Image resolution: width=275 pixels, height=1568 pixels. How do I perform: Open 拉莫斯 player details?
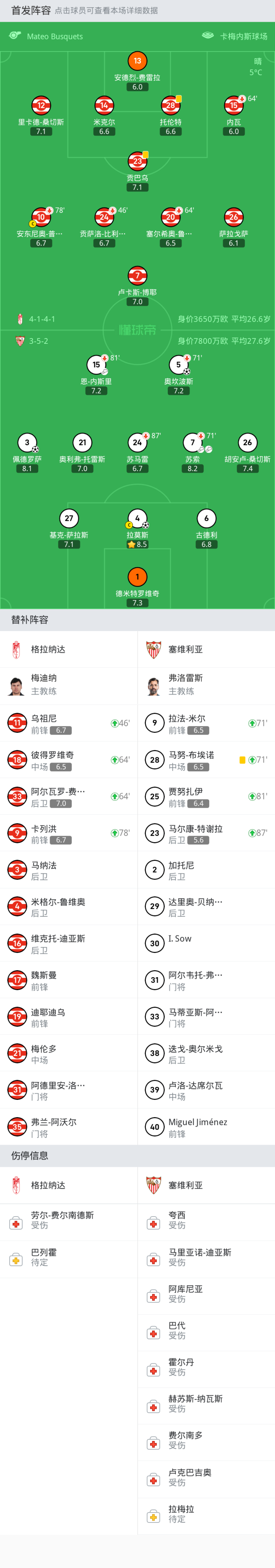(x=137, y=519)
